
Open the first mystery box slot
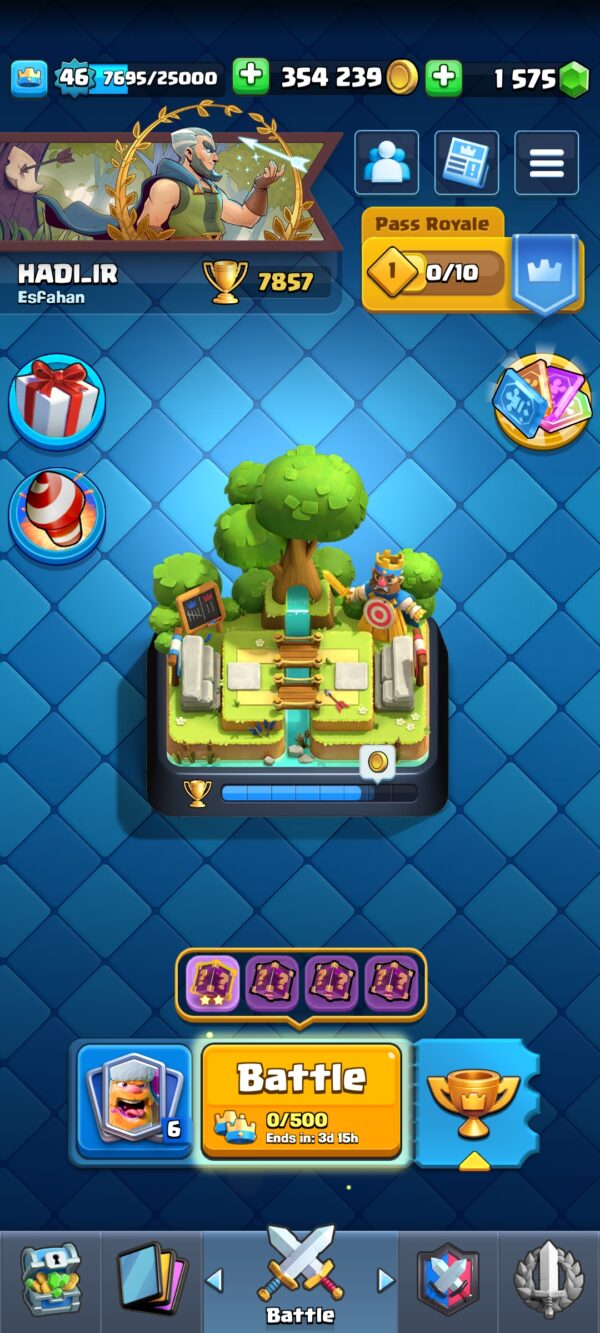pyautogui.click(x=213, y=984)
